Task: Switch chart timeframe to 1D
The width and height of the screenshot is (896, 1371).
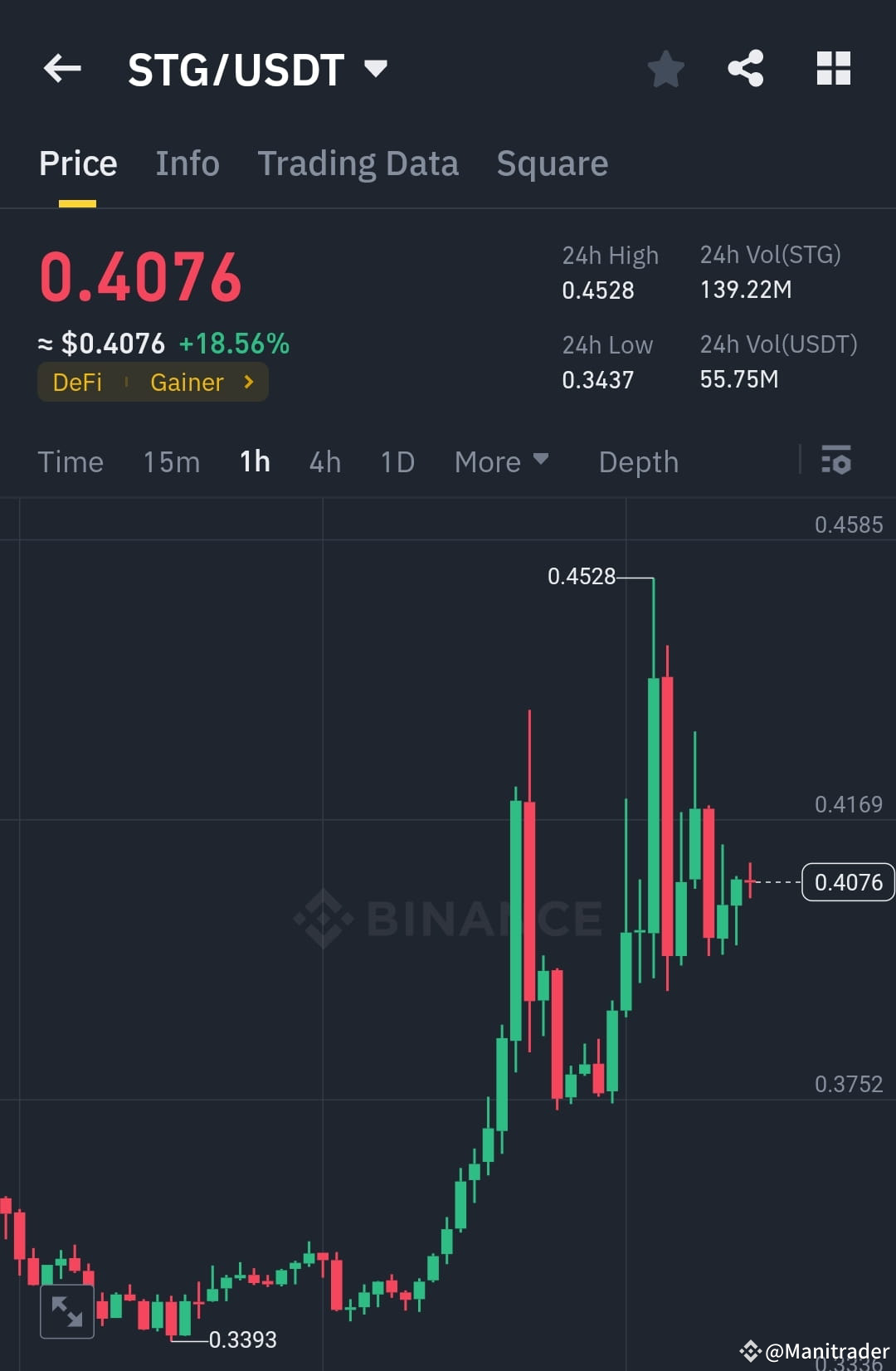Action: [x=397, y=461]
